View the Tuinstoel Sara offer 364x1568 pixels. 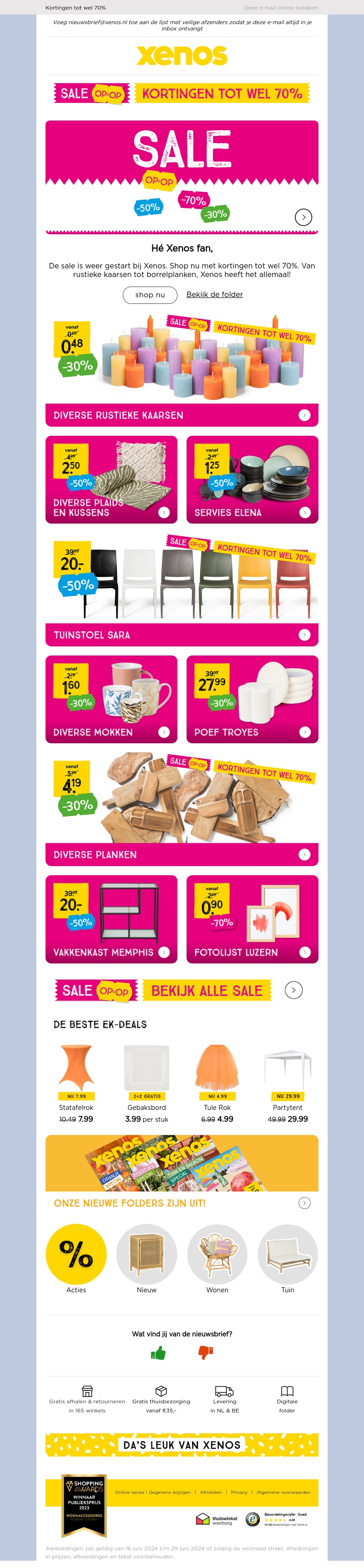[182, 635]
